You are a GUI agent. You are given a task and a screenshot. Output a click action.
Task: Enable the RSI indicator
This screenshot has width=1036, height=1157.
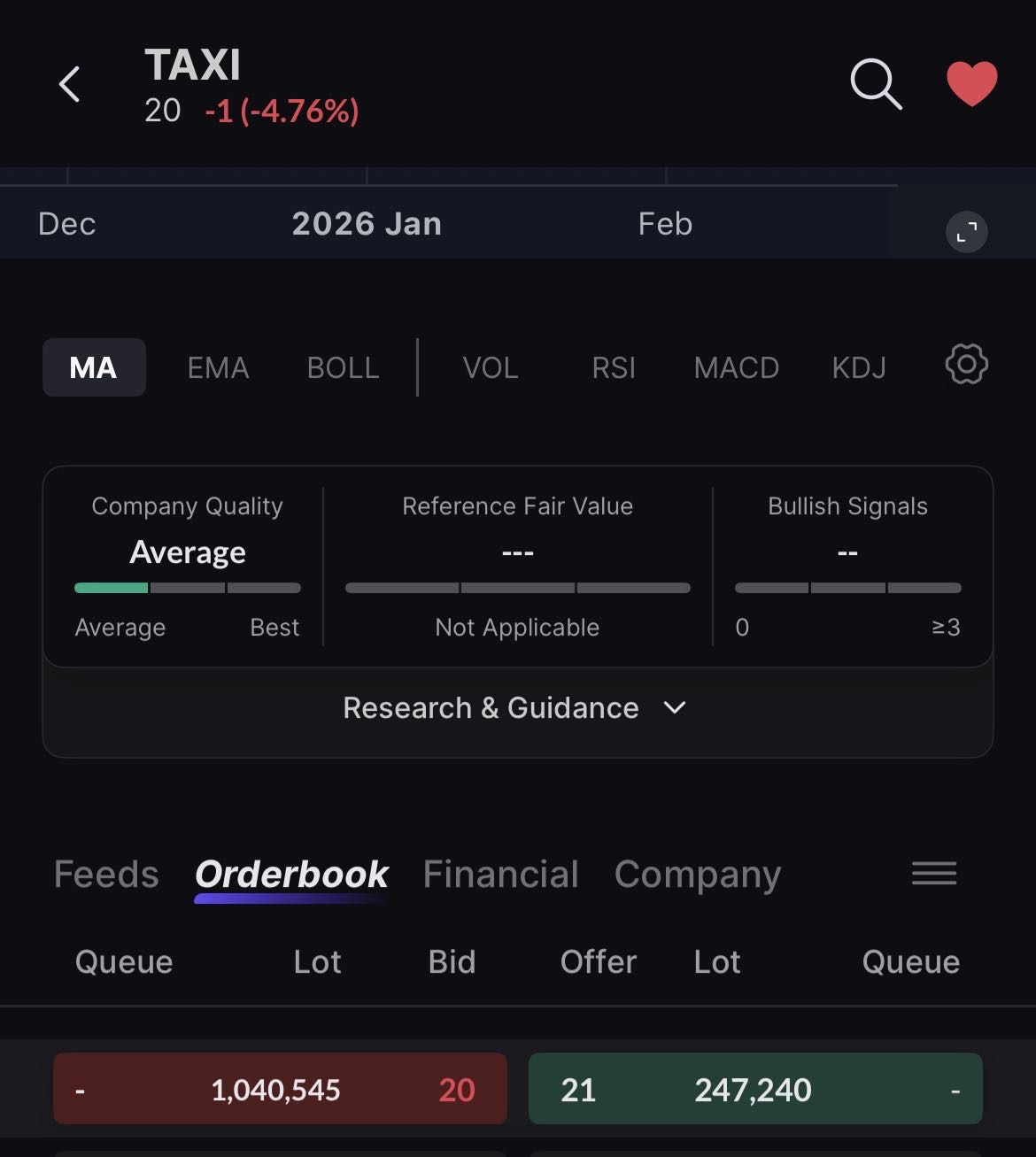(614, 367)
